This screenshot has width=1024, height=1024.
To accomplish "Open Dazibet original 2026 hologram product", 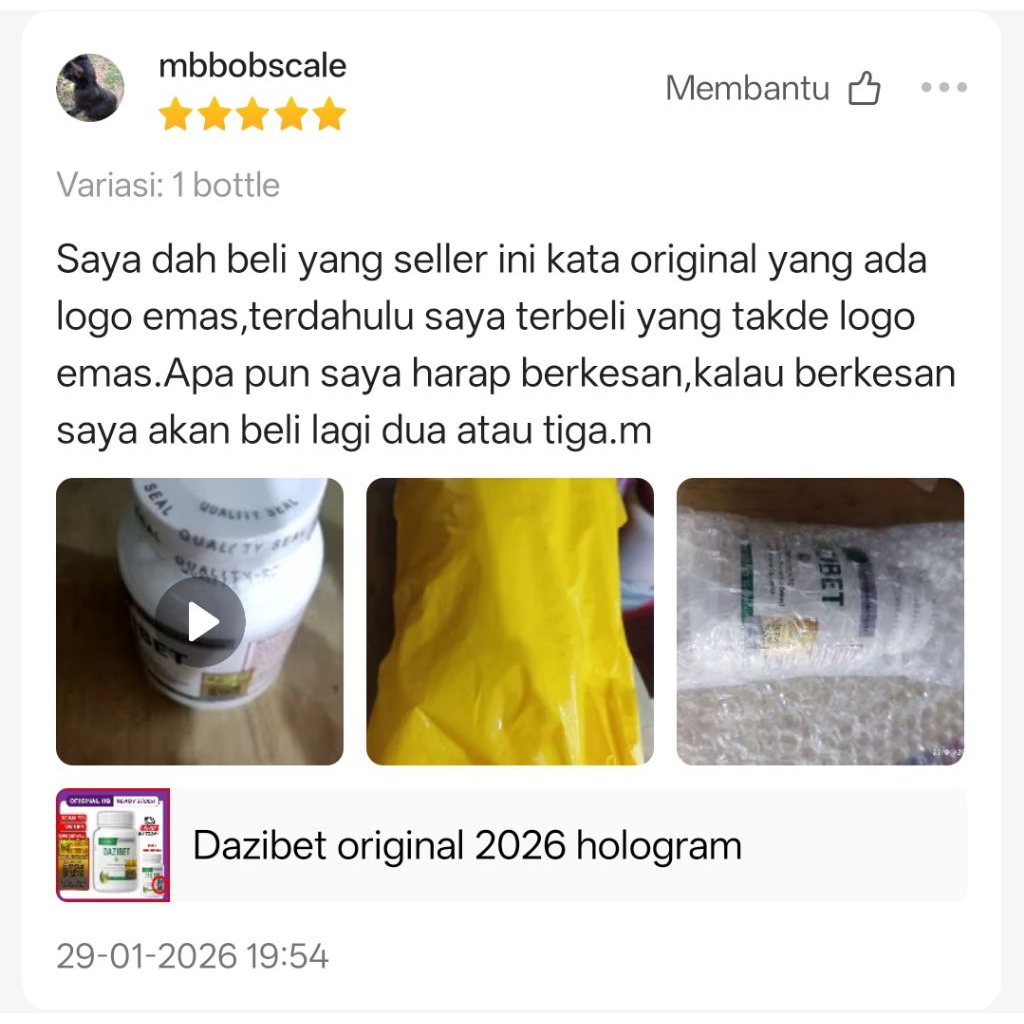I will coord(510,845).
